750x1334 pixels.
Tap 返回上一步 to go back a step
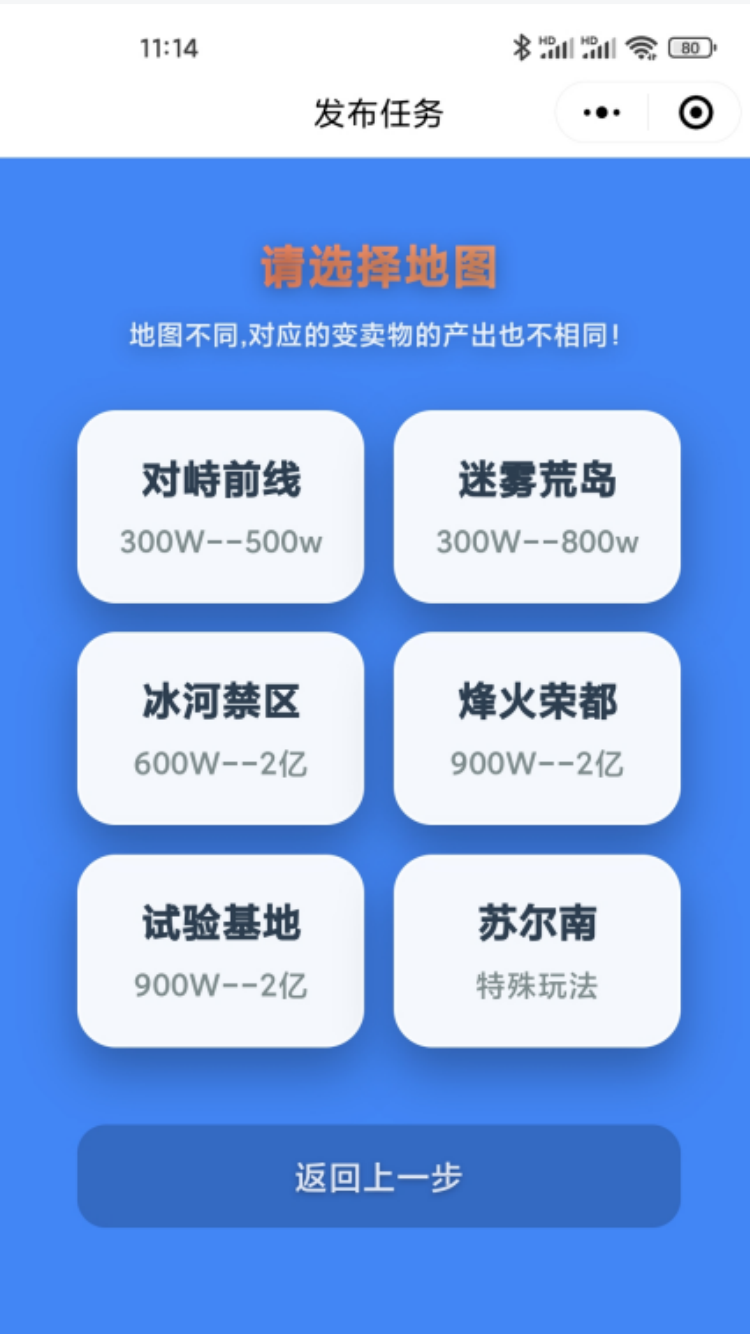[379, 1176]
